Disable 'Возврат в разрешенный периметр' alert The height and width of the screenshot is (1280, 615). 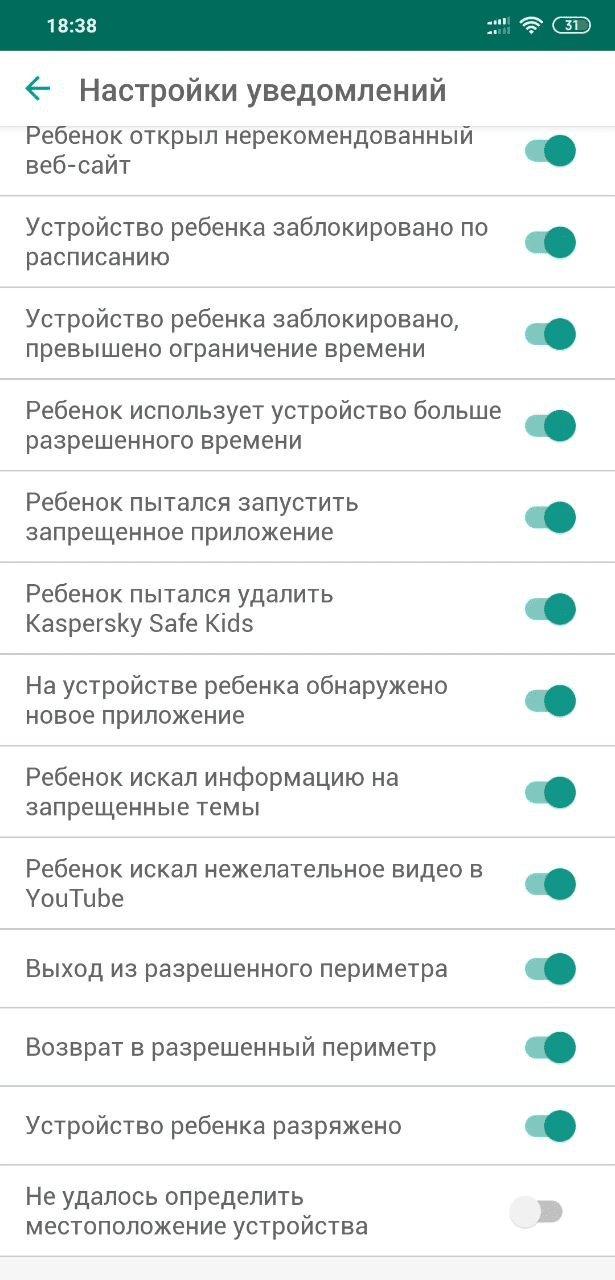click(x=550, y=1047)
